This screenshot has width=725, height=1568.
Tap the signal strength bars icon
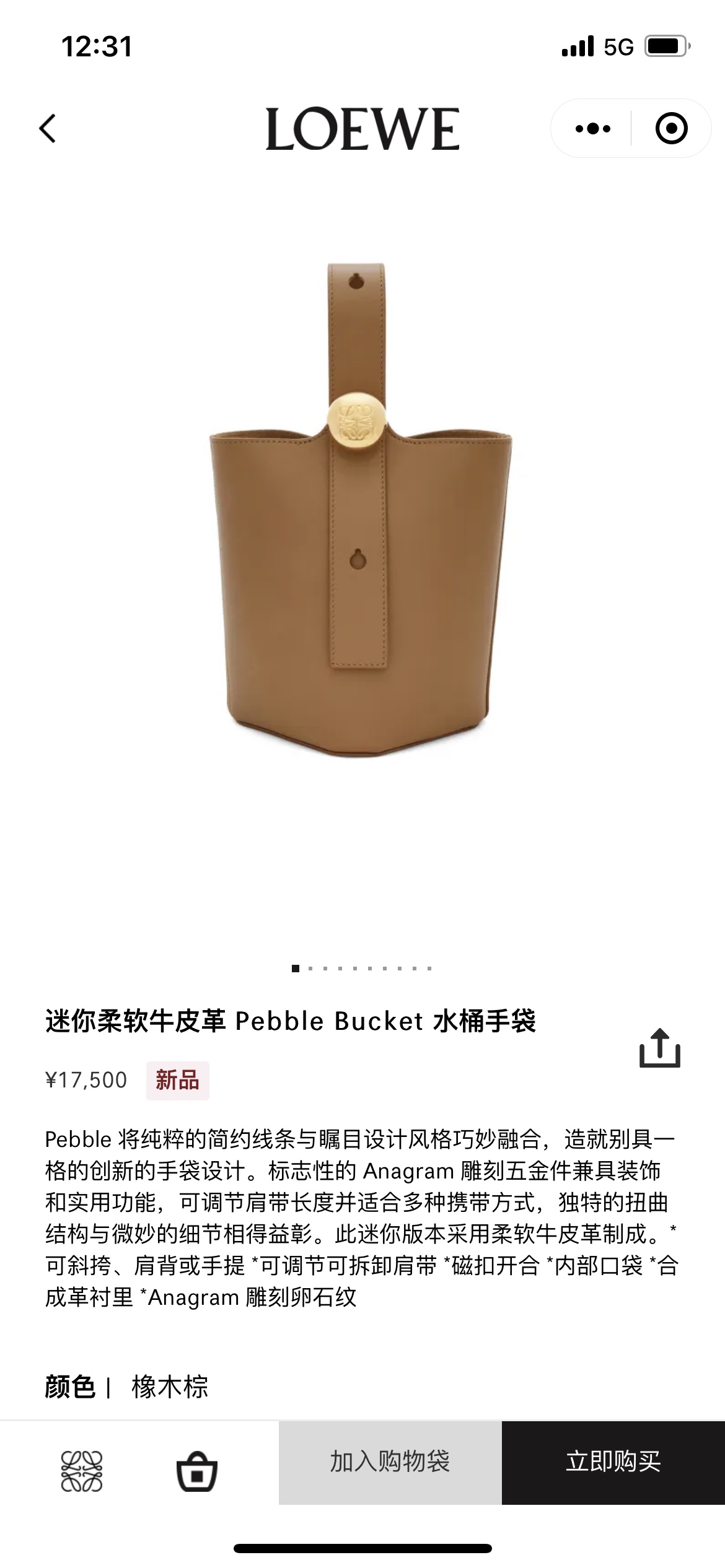[576, 46]
